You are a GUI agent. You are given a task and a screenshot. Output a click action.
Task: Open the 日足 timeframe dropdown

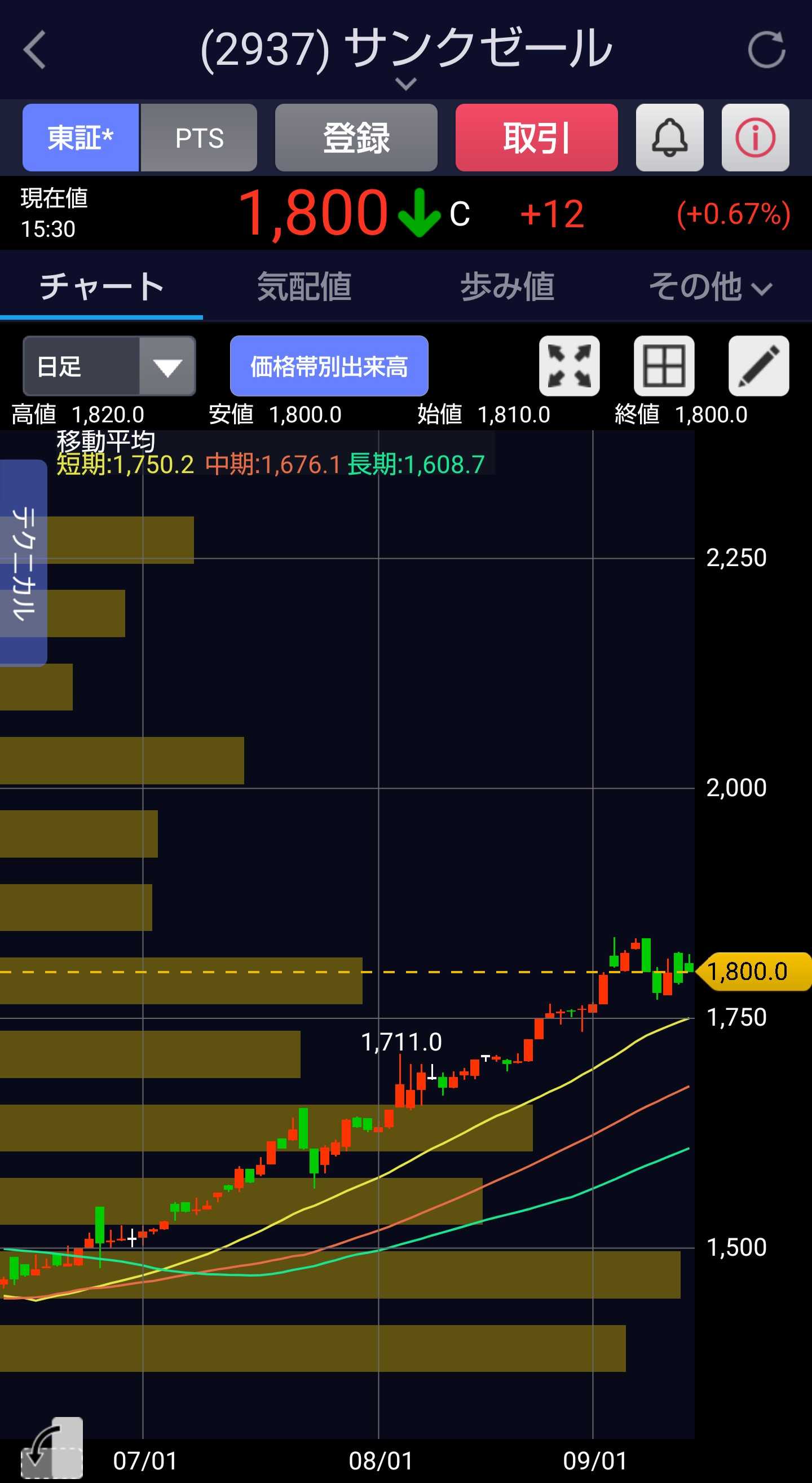pyautogui.click(x=109, y=366)
